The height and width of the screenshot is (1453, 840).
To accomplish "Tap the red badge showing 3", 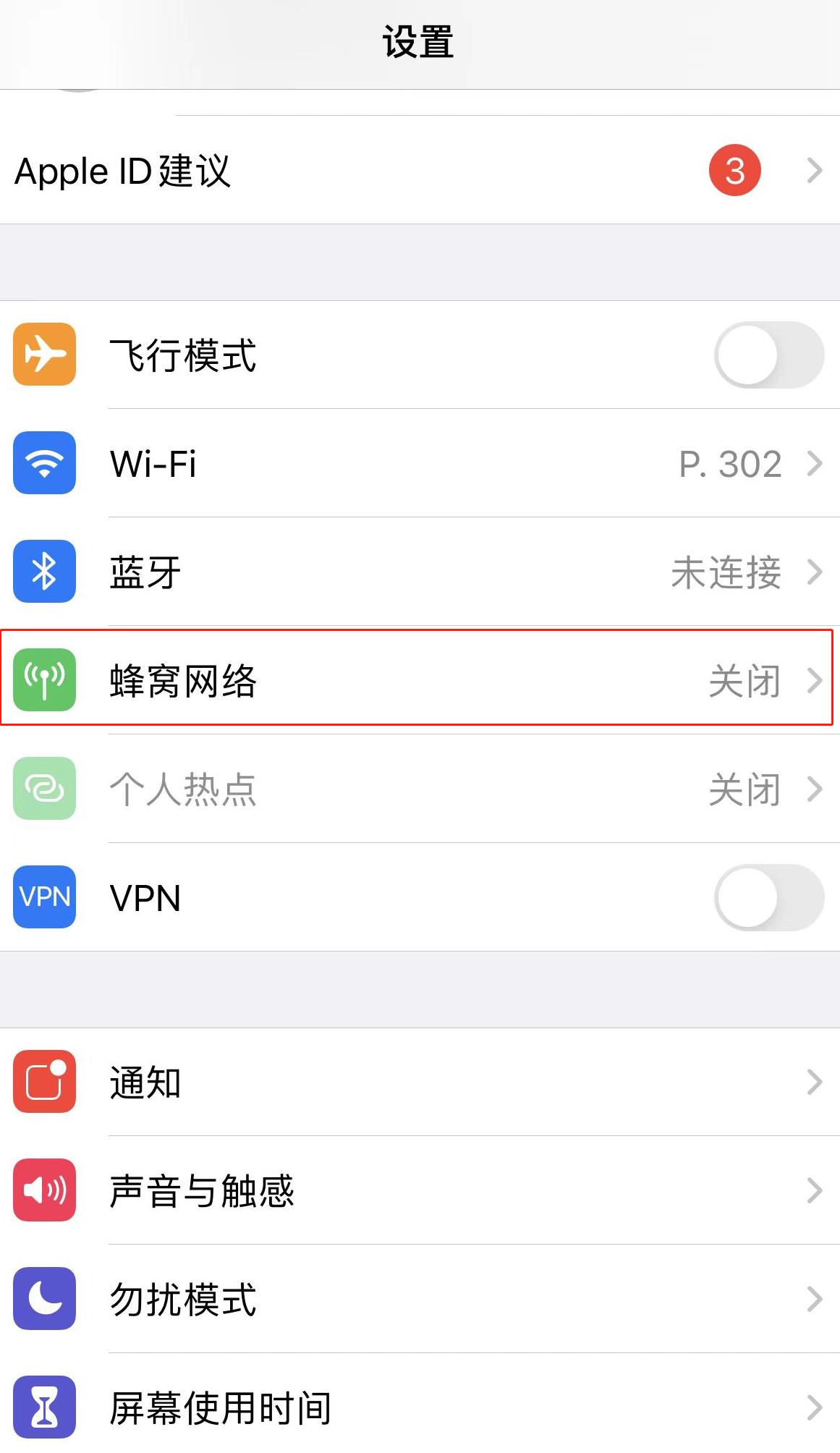I will (735, 169).
